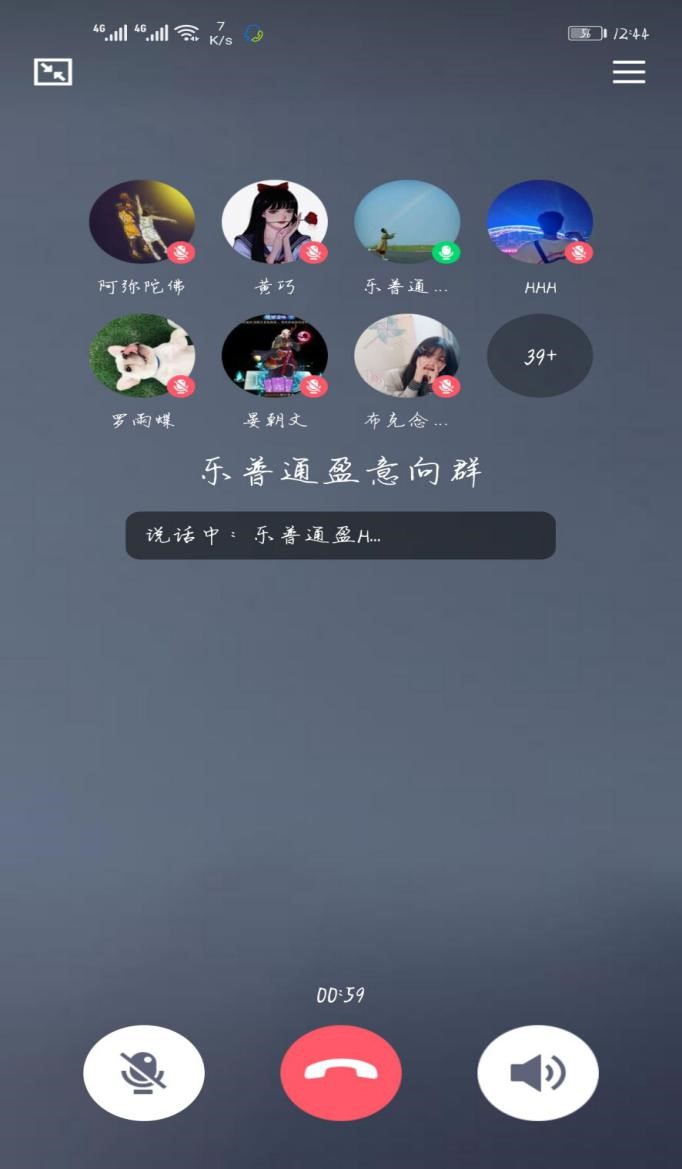The height and width of the screenshot is (1169, 682).
Task: Tap HHH's avatar
Action: pyautogui.click(x=539, y=222)
